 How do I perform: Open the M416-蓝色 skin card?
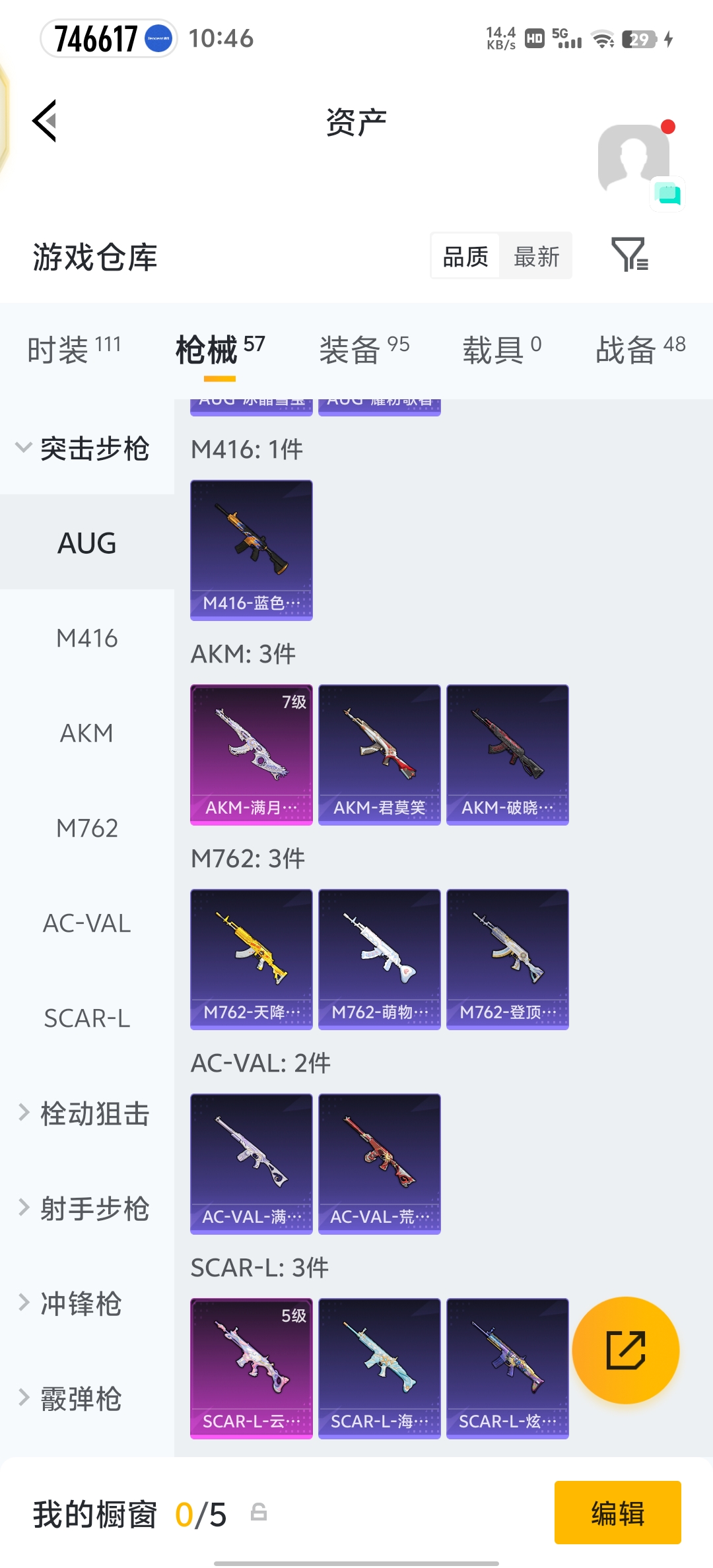coord(252,550)
